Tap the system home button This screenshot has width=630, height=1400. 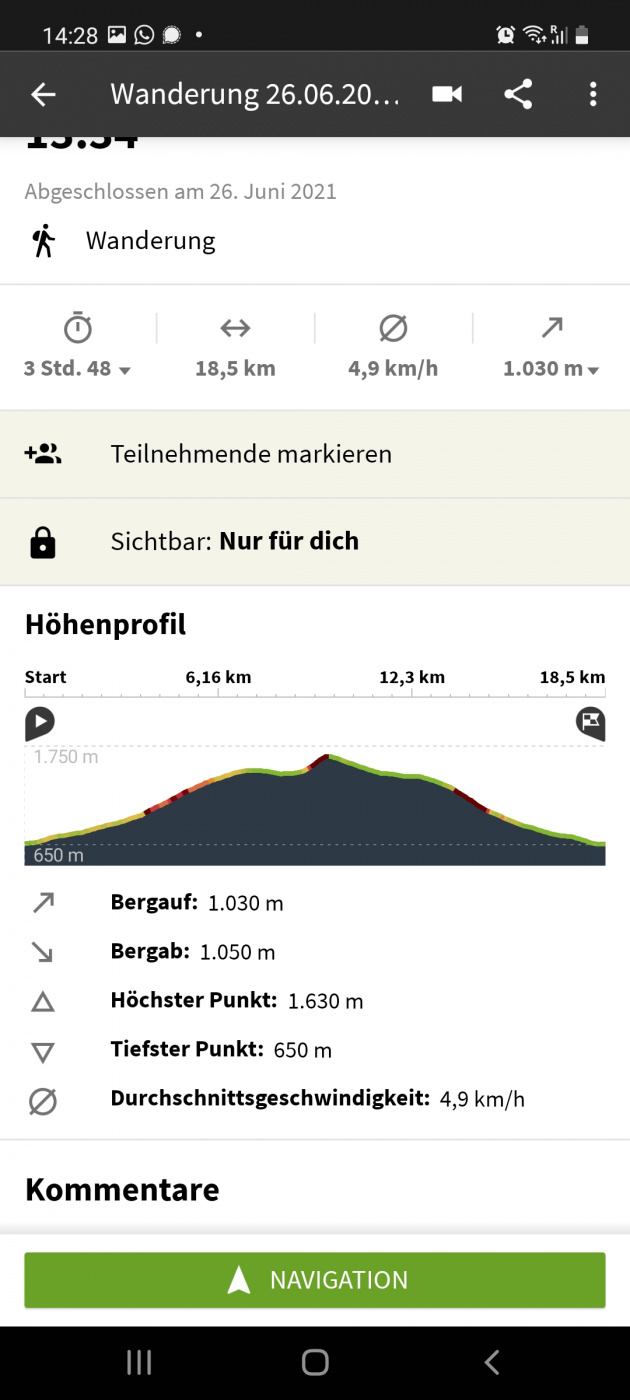pyautogui.click(x=315, y=1362)
